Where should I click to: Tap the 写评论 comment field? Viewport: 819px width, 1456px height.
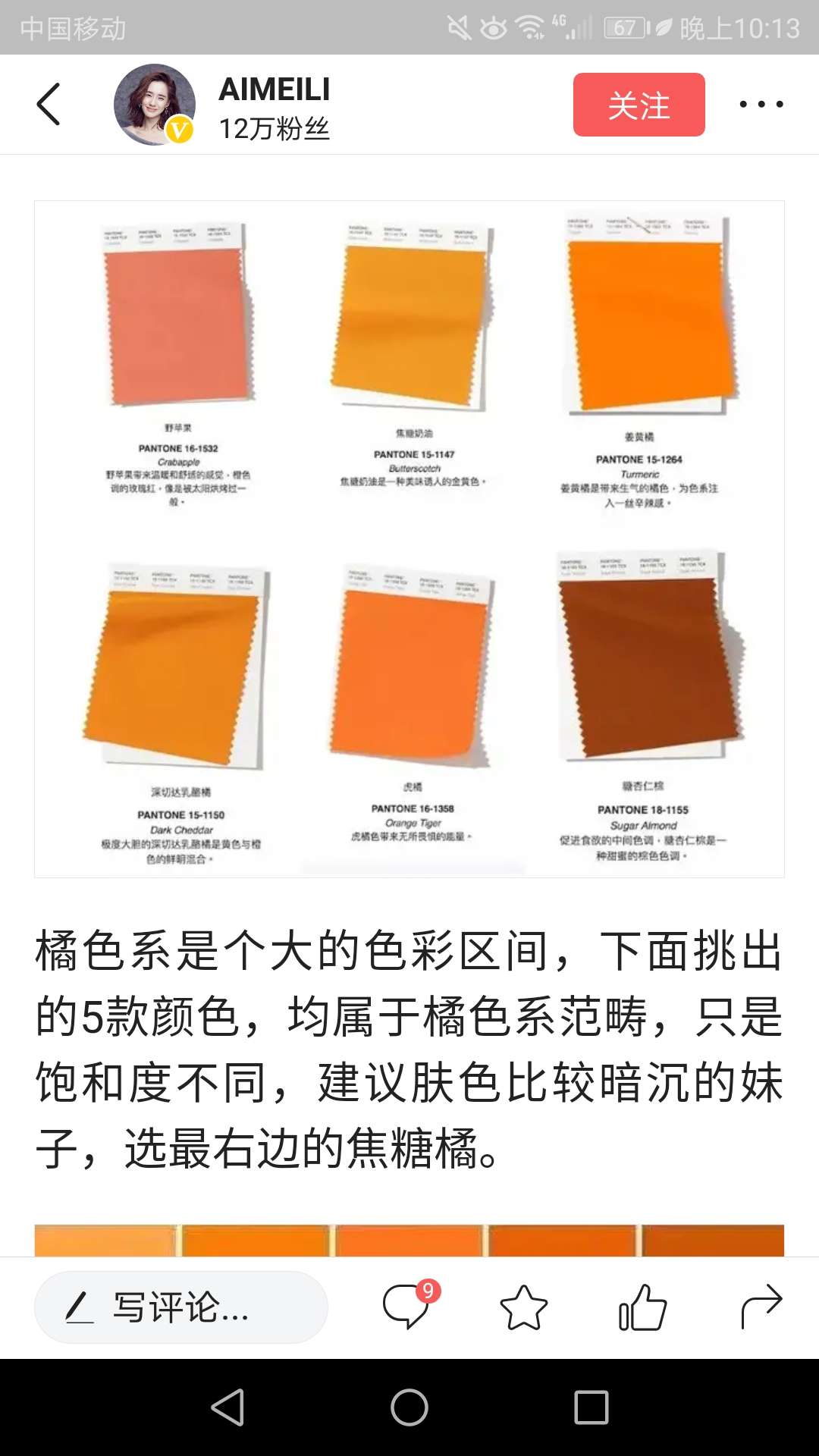[180, 1307]
